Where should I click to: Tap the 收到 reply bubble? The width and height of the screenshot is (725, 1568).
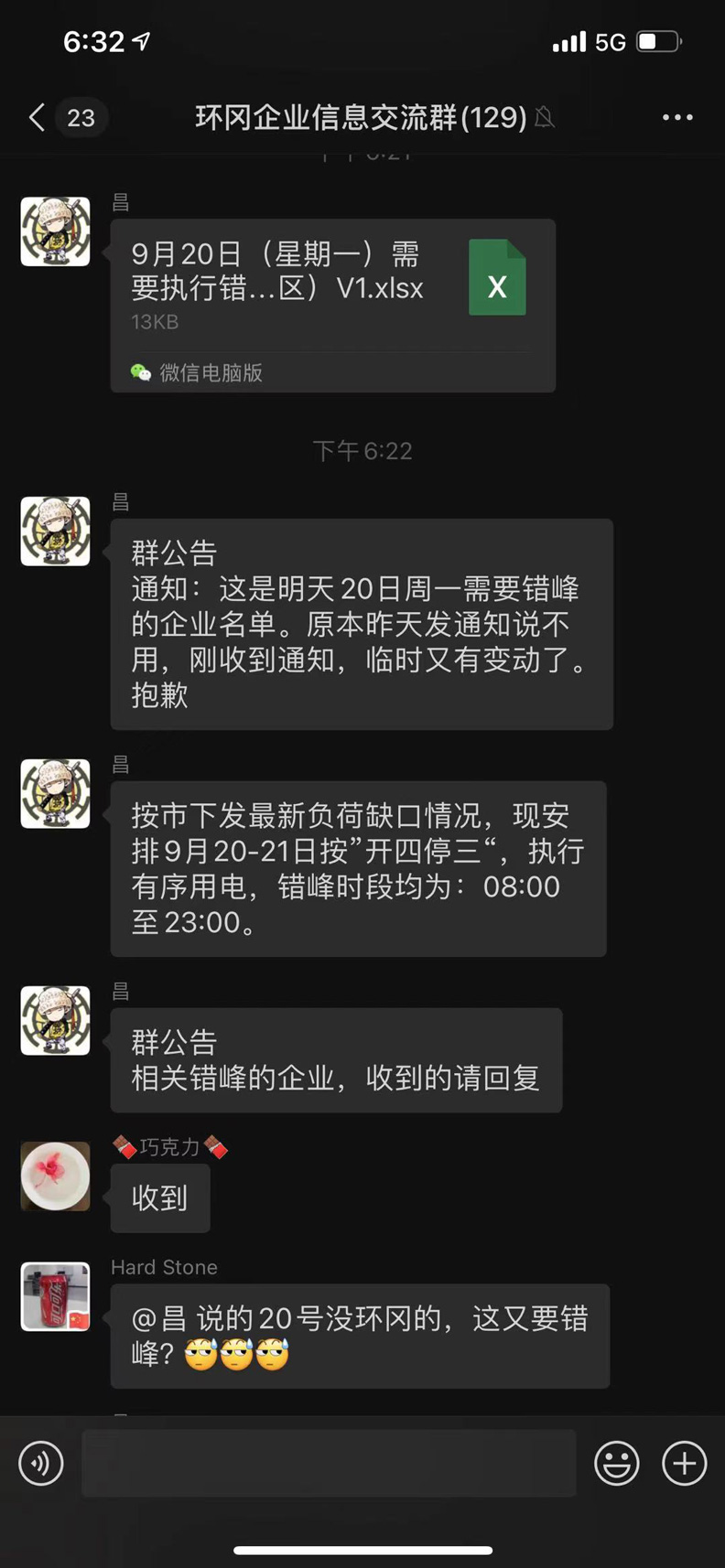coord(160,1198)
